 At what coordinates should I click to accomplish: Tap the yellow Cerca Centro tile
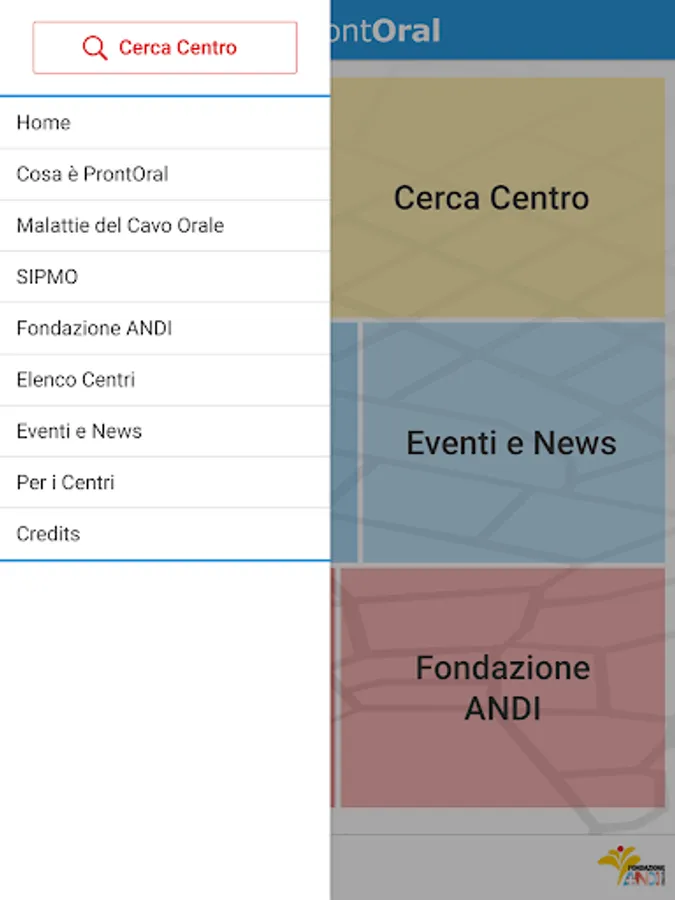pos(497,198)
